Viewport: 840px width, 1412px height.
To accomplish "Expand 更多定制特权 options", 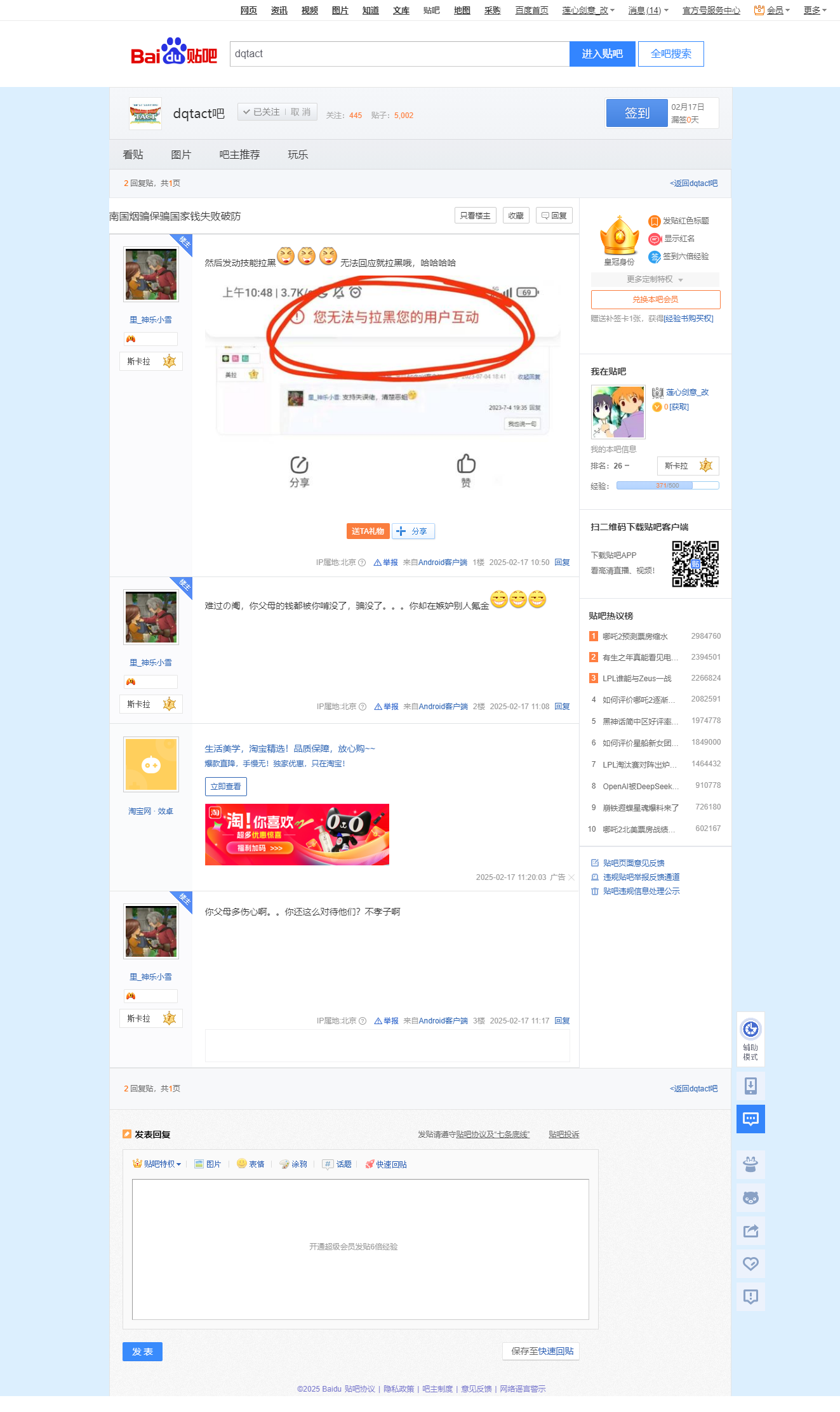I will point(655,279).
